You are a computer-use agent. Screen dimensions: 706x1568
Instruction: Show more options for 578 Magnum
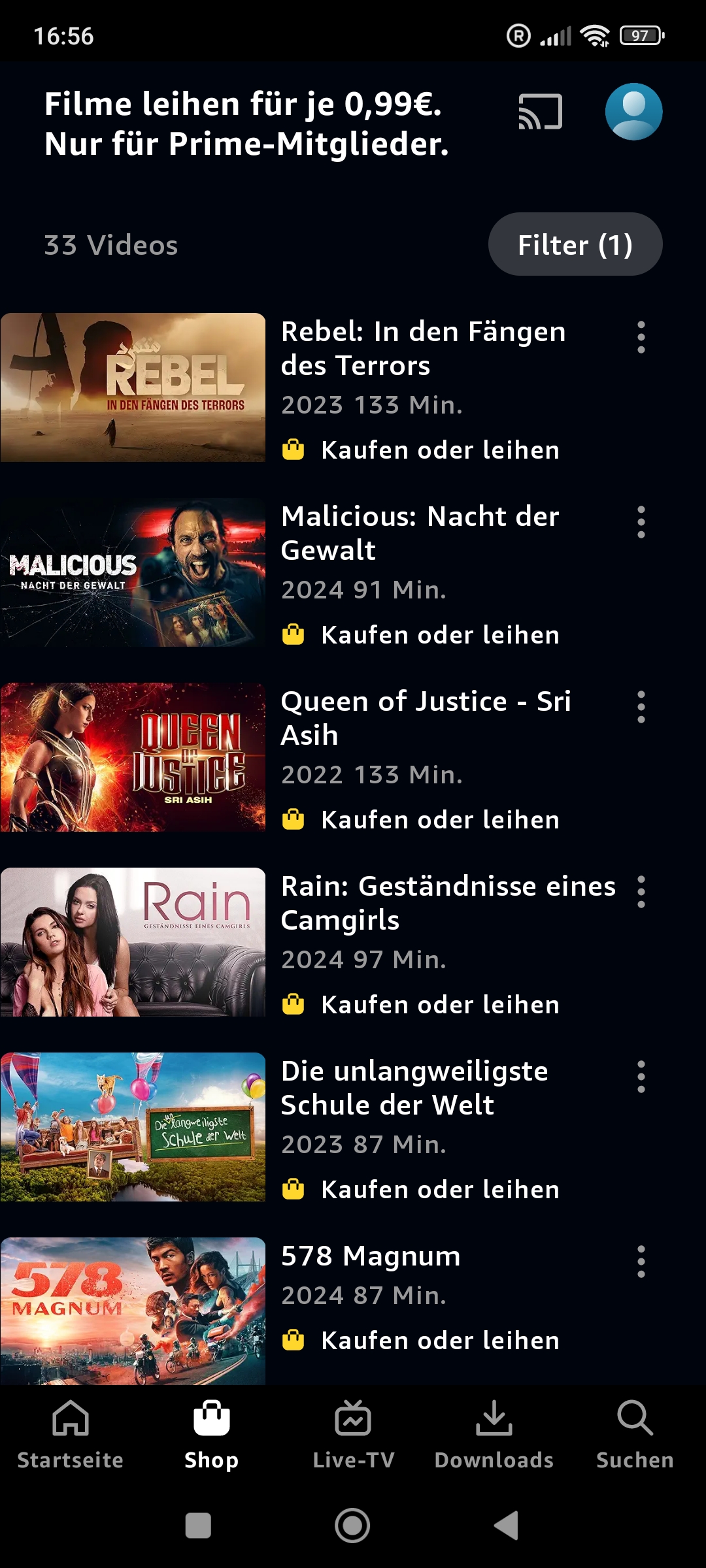(641, 1262)
